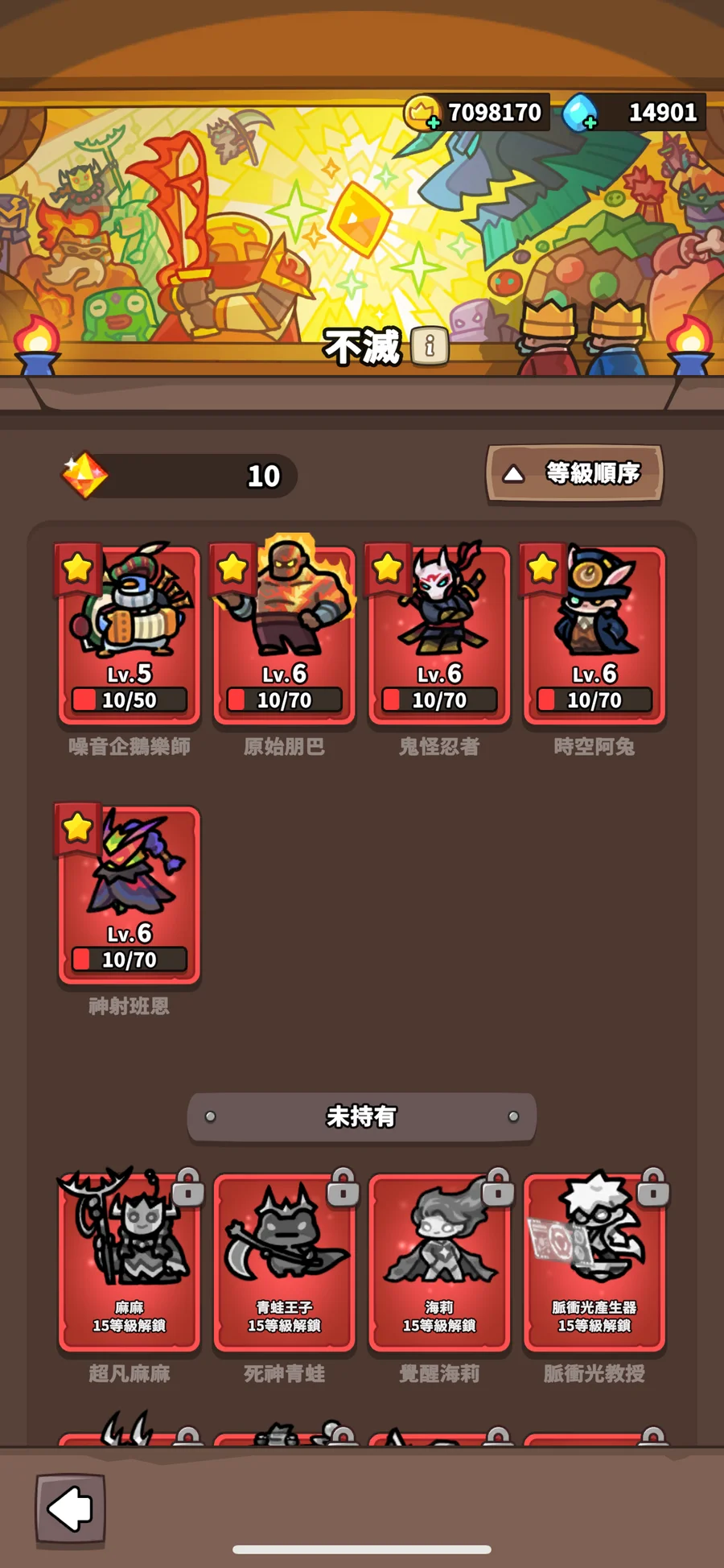This screenshot has height=1568, width=724.
Task: View locked hero 脈衝光教授
Action: pyautogui.click(x=594, y=1261)
